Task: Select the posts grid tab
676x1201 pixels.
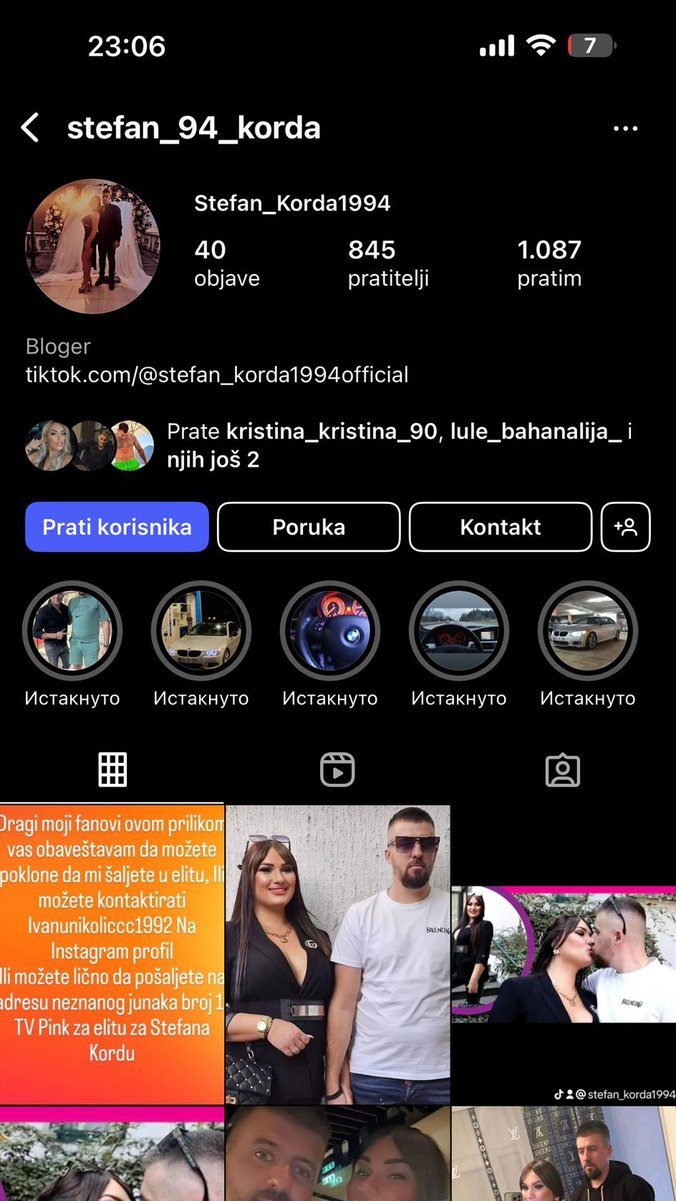Action: click(x=112, y=770)
